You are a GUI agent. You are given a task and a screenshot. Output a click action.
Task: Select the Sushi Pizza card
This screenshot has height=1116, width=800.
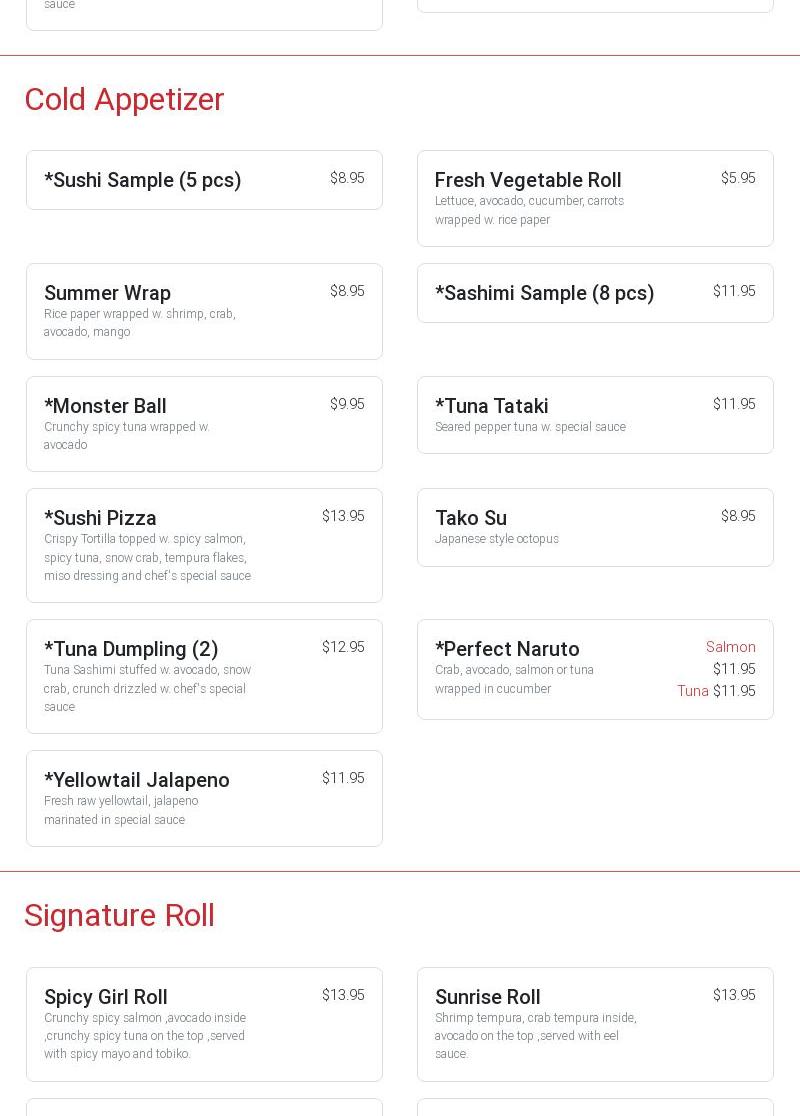pyautogui.click(x=204, y=545)
